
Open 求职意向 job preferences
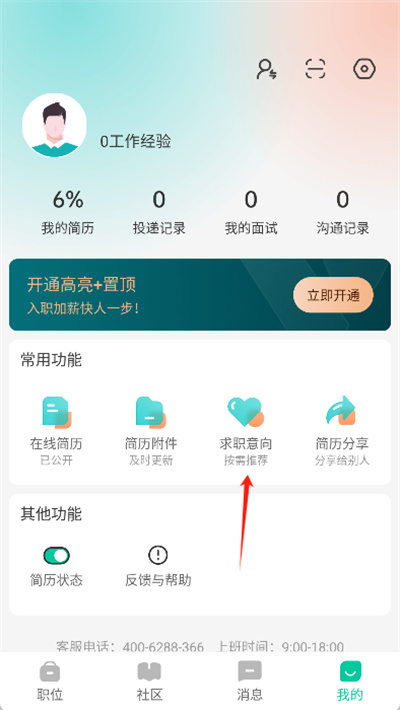pos(246,431)
